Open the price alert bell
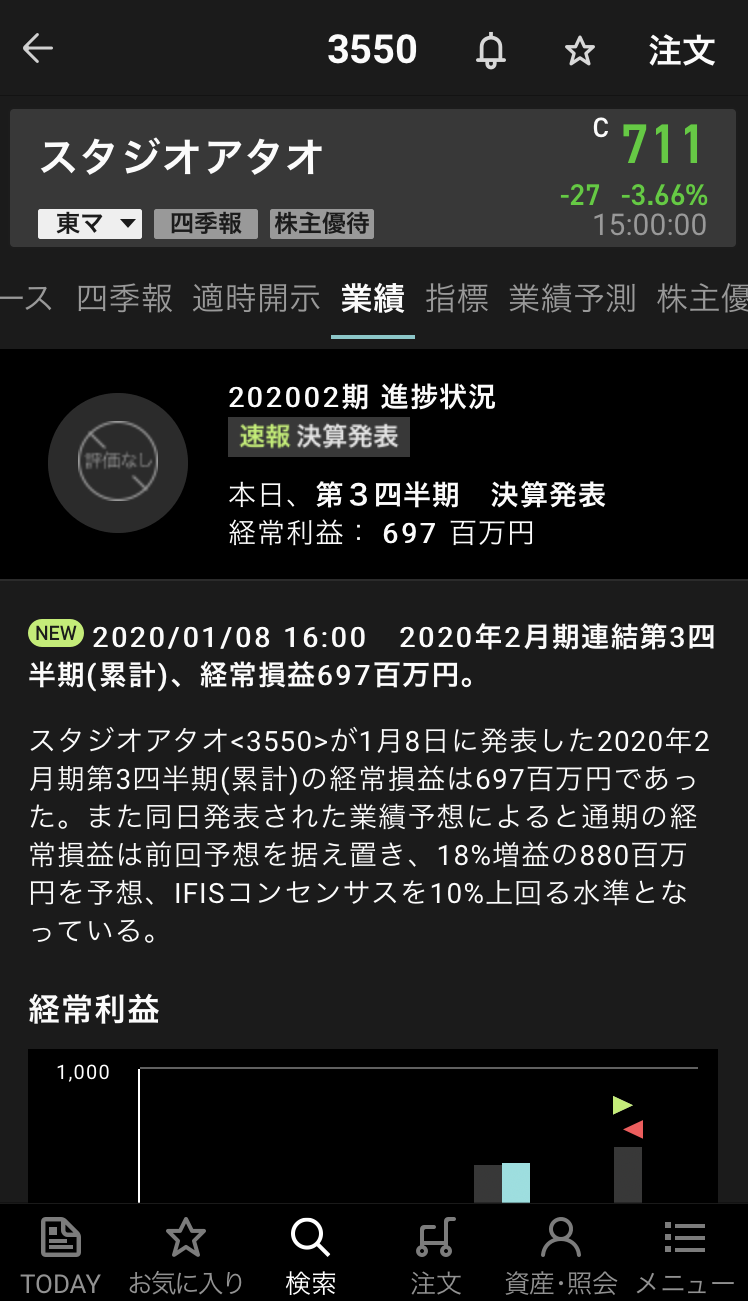Viewport: 748px width, 1301px height. coord(490,50)
